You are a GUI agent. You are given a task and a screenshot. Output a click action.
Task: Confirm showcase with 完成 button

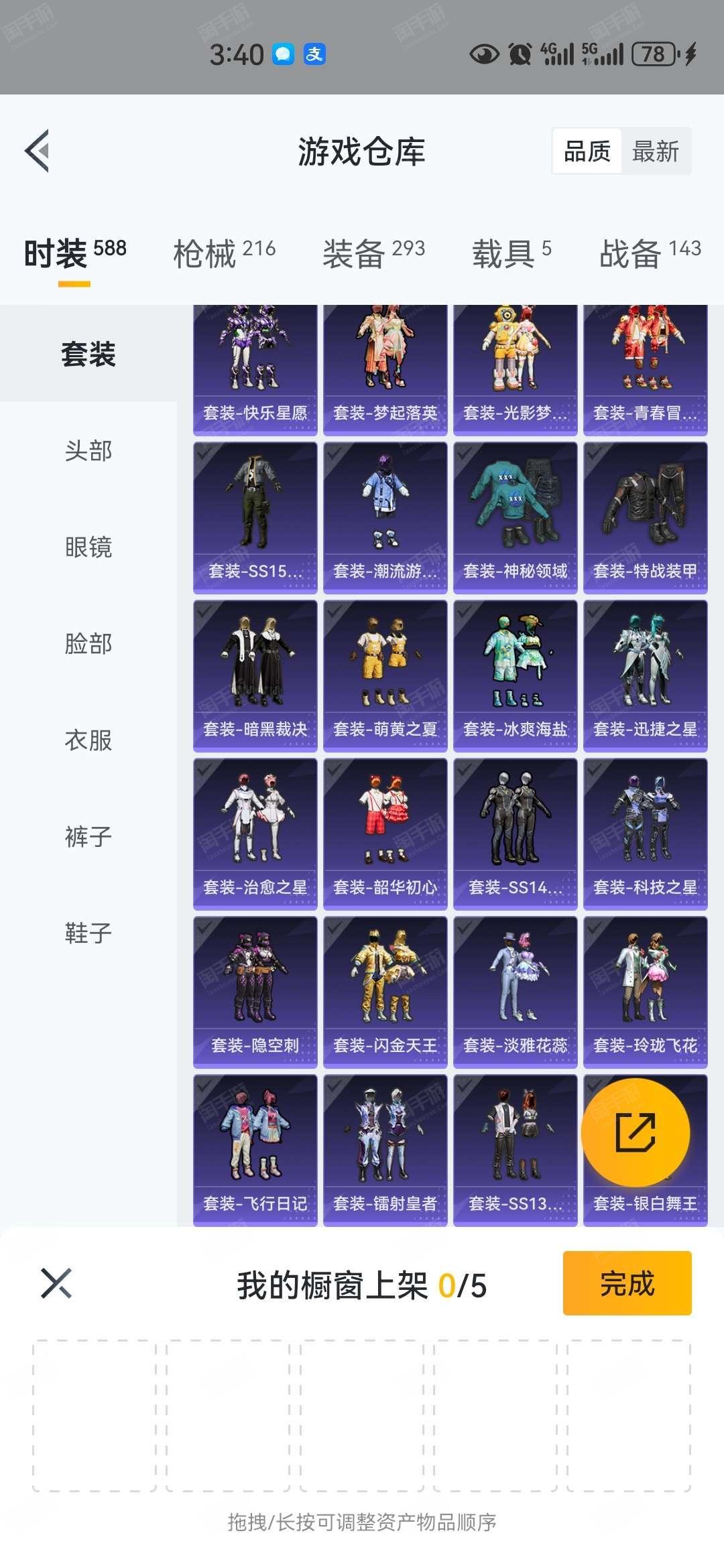point(627,1283)
